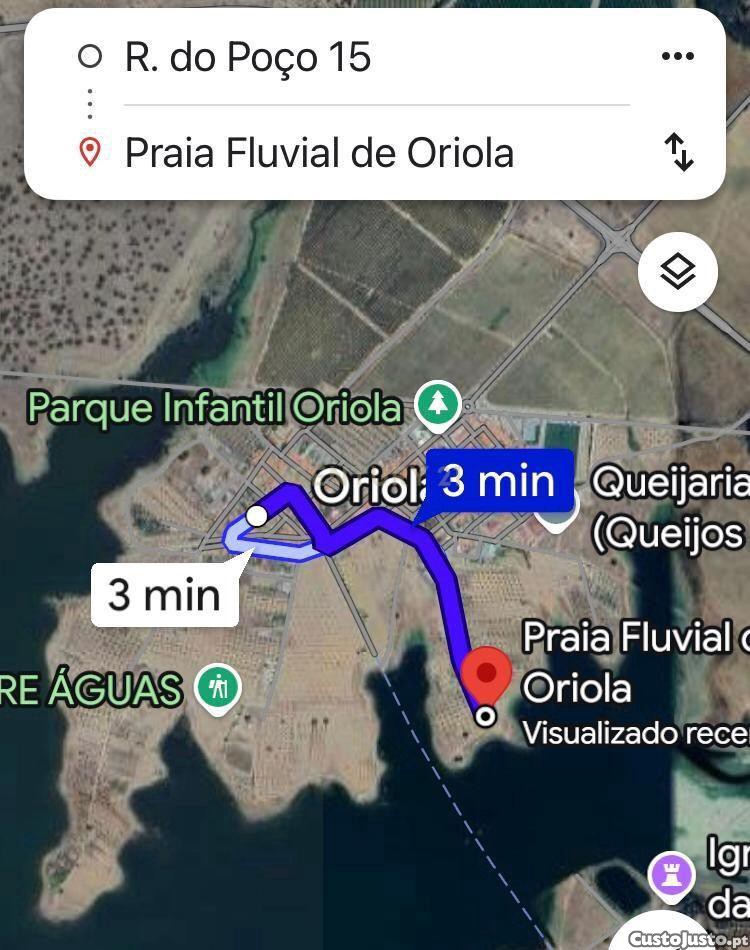The height and width of the screenshot is (950, 750).
Task: Edit the starting point R. do Poço 15
Action: (x=248, y=57)
